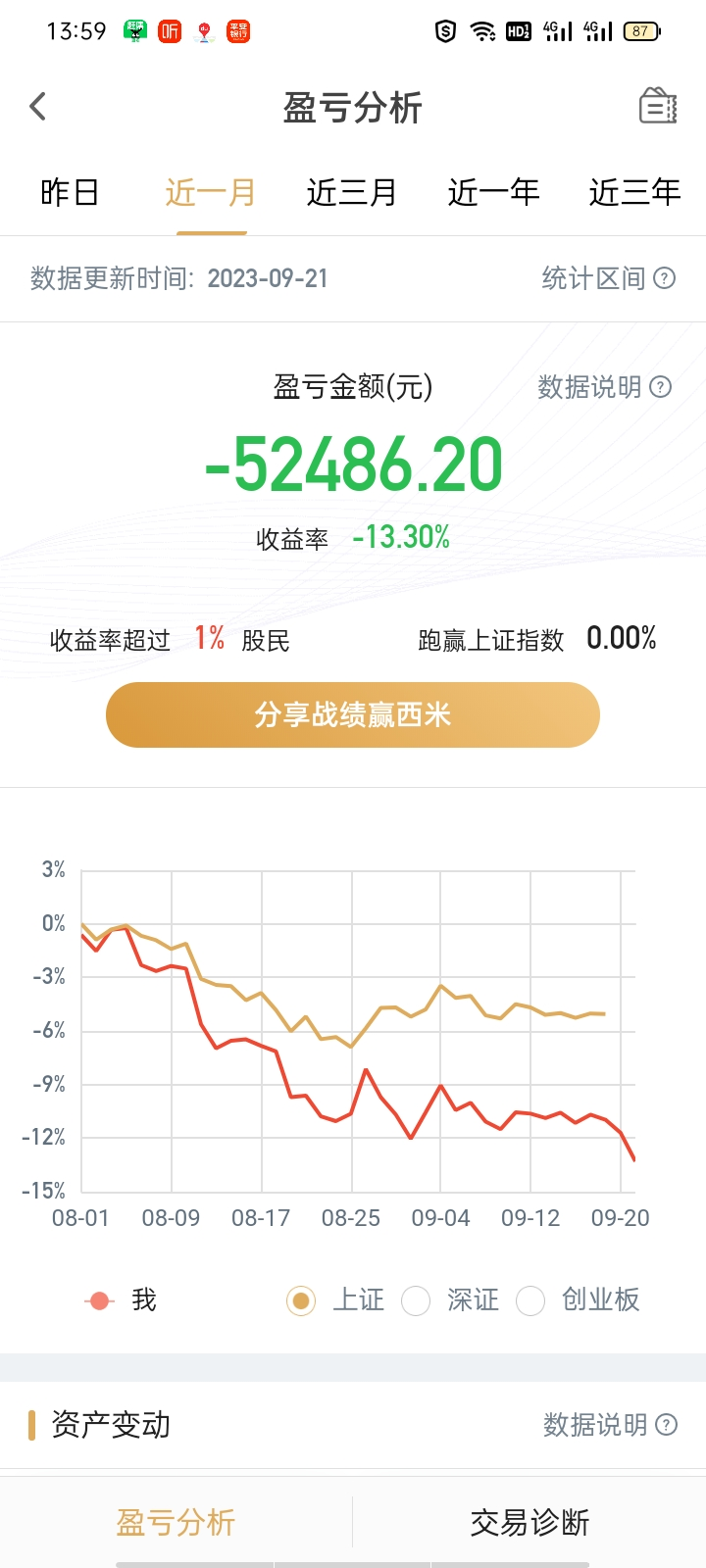Switch to 昨日 tab
Screen dimensions: 706x1568
[70, 192]
